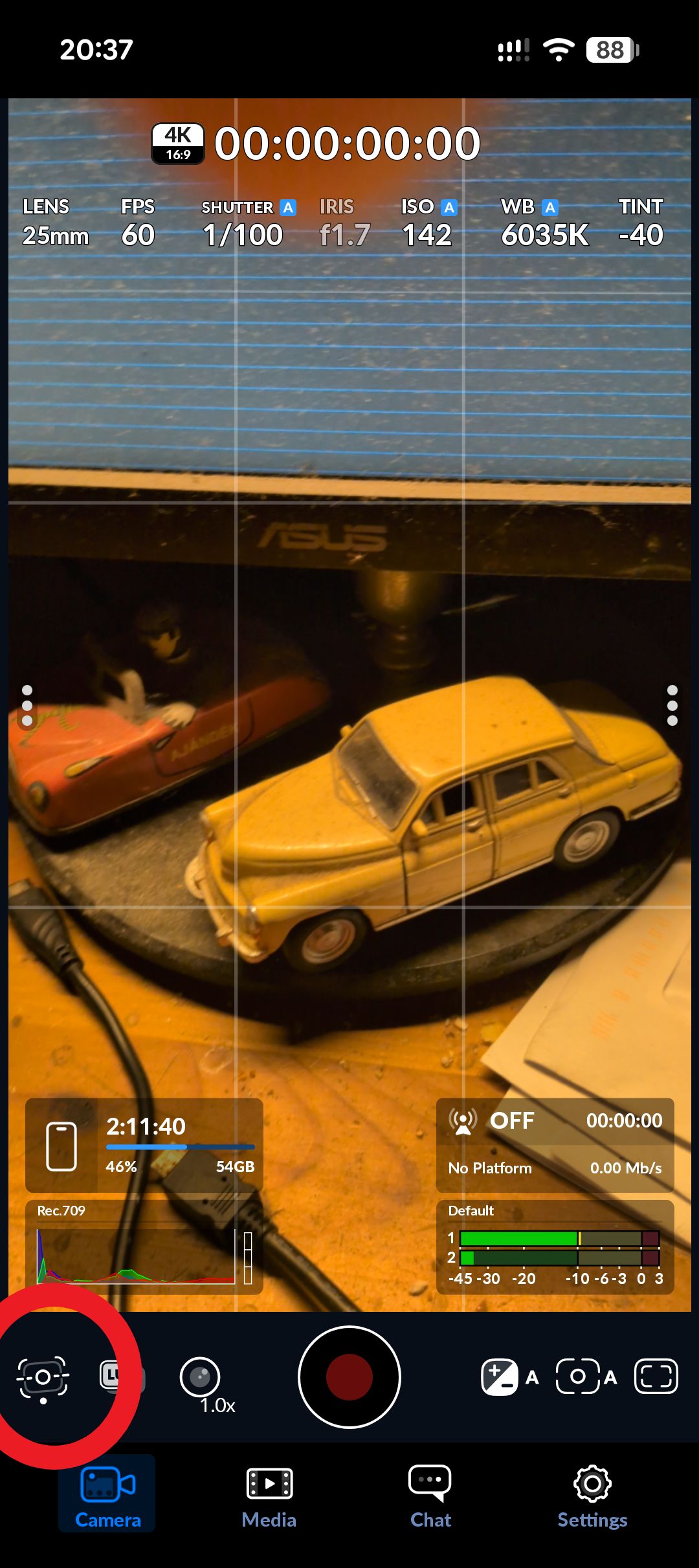Open the streaming status panel showing OFF
The height and width of the screenshot is (1568, 699).
[x=555, y=1145]
